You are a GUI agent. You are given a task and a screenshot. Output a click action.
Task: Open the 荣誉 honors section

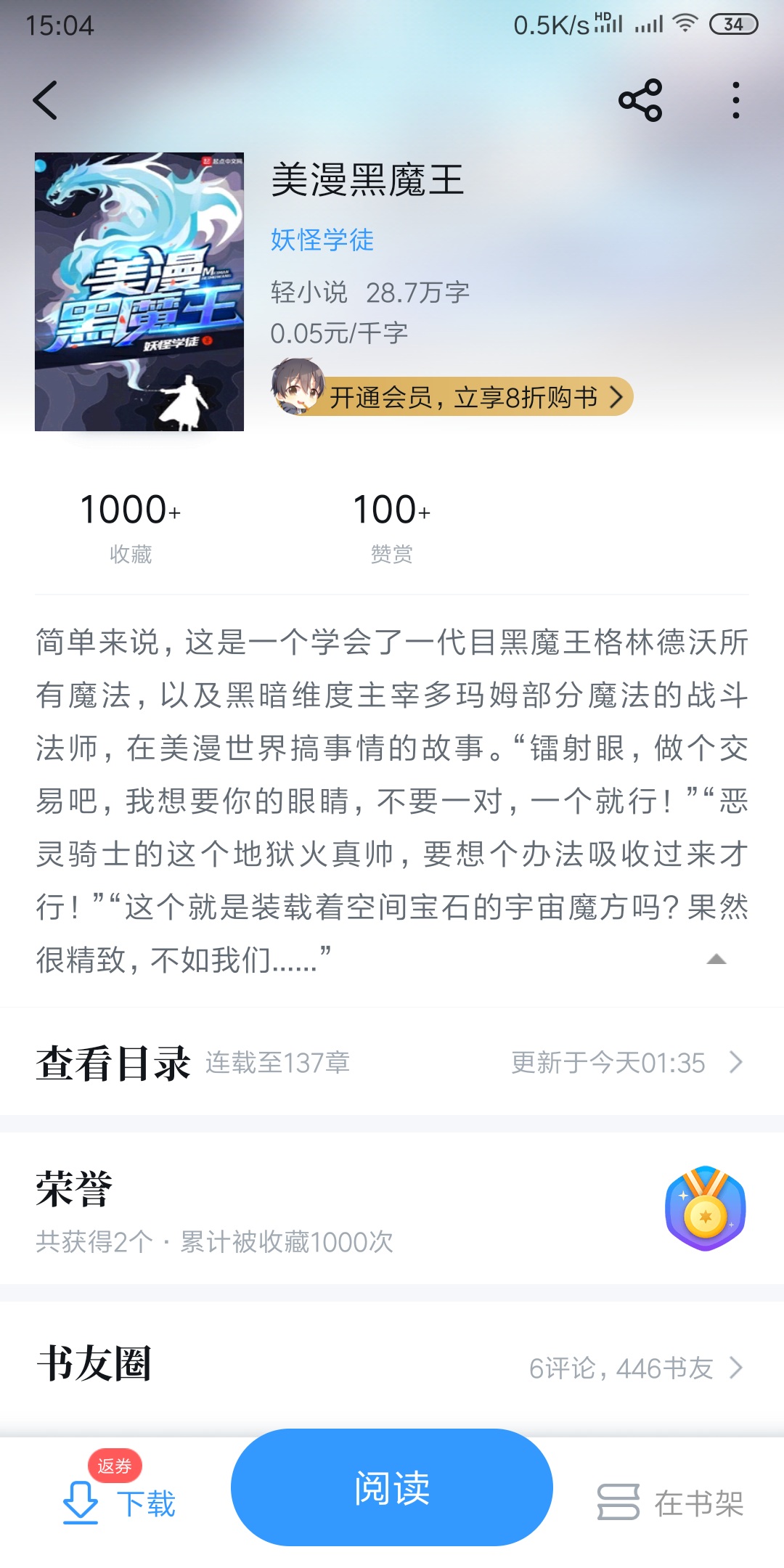coord(392,1209)
